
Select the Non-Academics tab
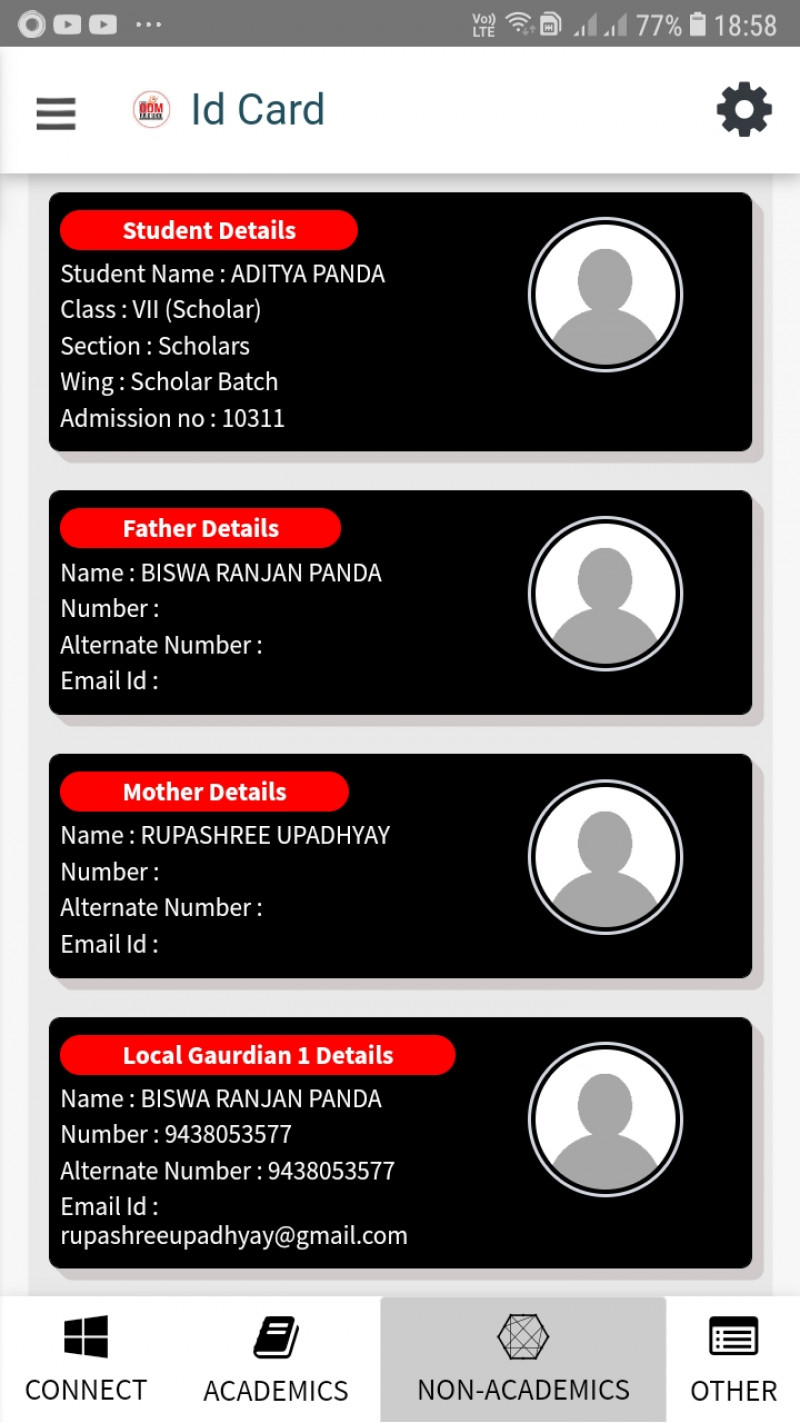click(523, 1360)
